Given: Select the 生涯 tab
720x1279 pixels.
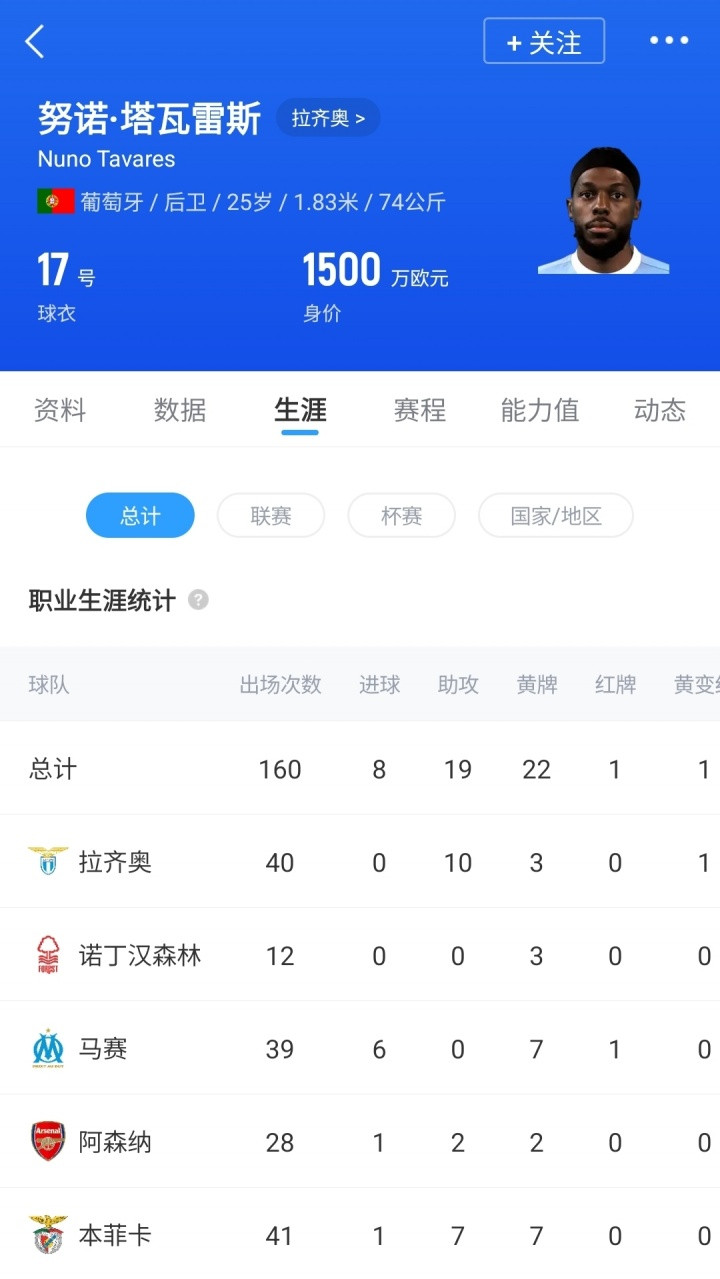Looking at the screenshot, I should point(300,410).
